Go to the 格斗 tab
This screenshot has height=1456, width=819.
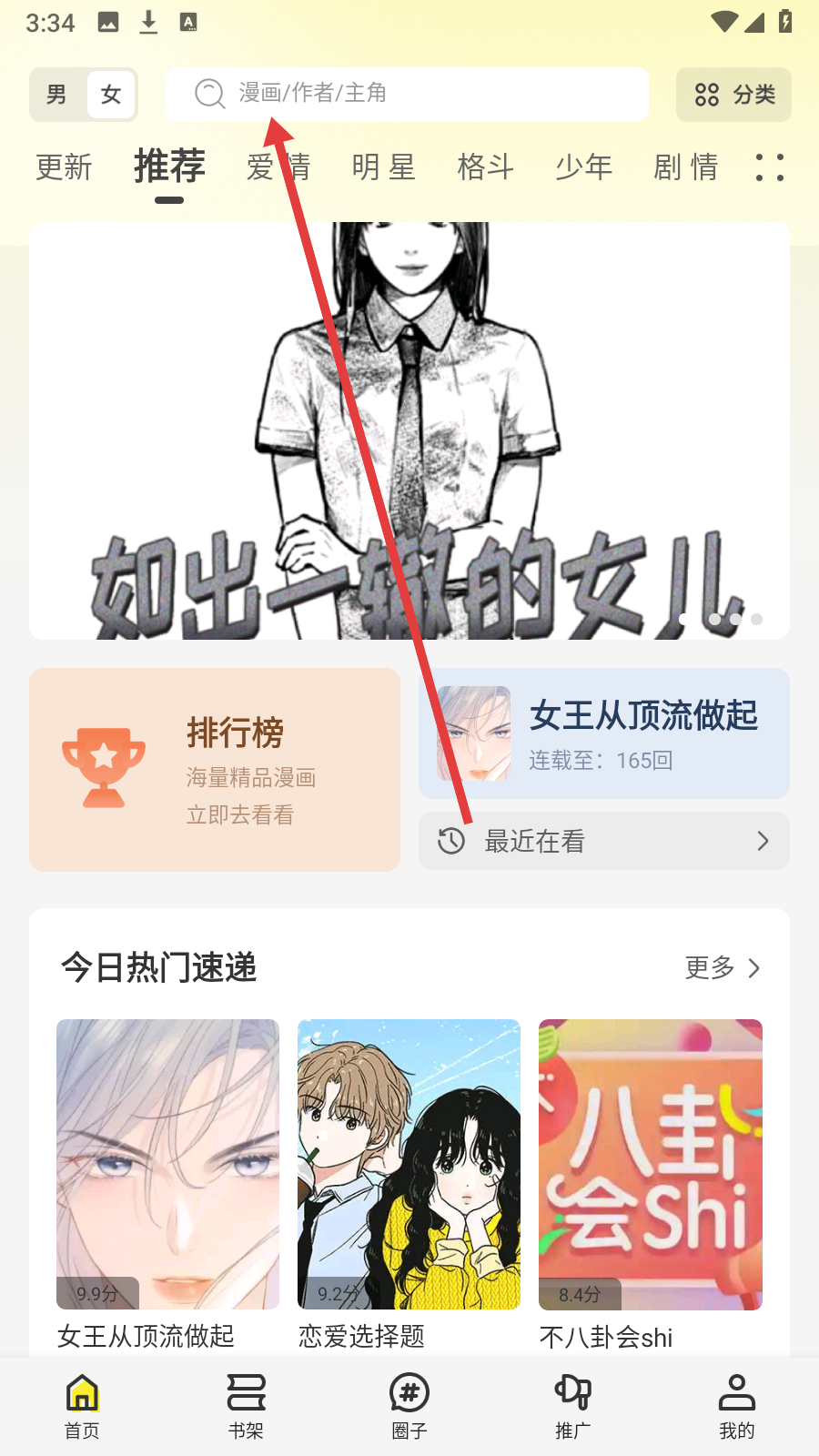(486, 167)
